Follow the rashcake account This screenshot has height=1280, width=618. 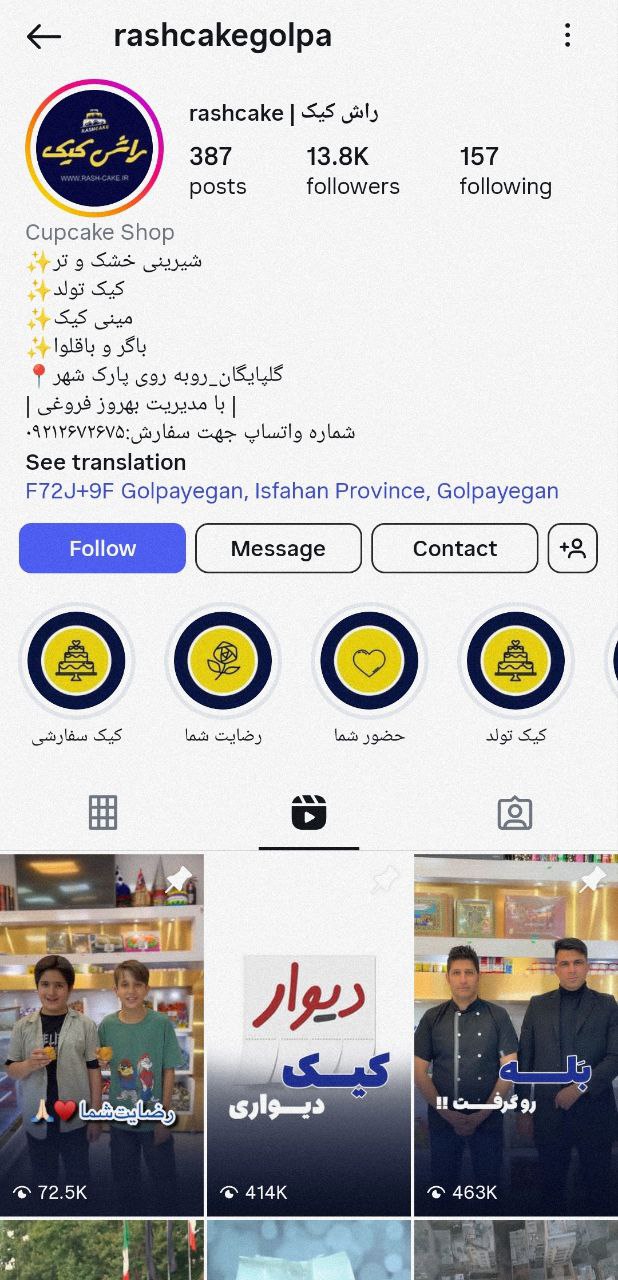point(102,548)
